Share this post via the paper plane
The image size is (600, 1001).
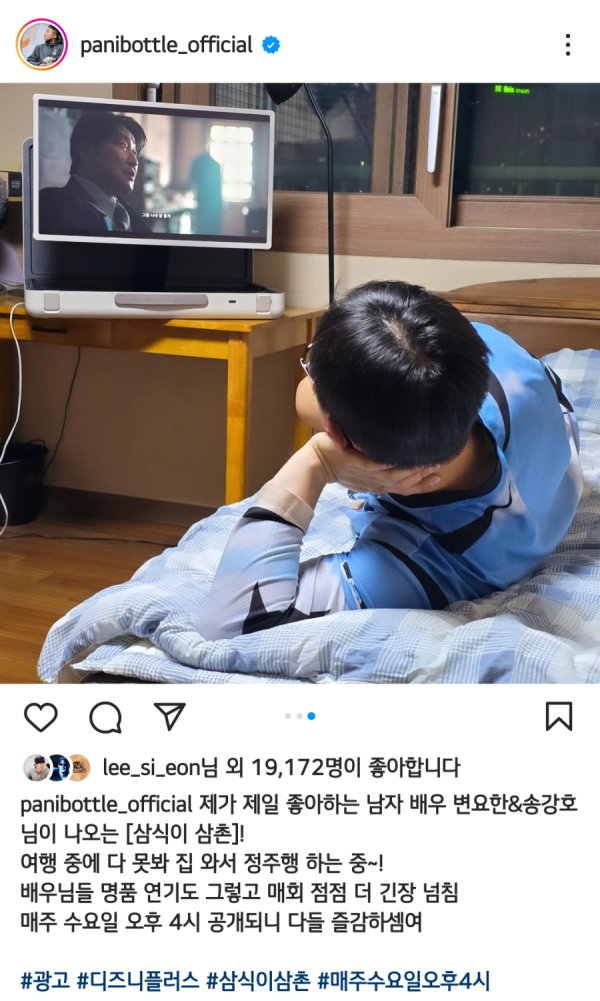click(x=169, y=716)
